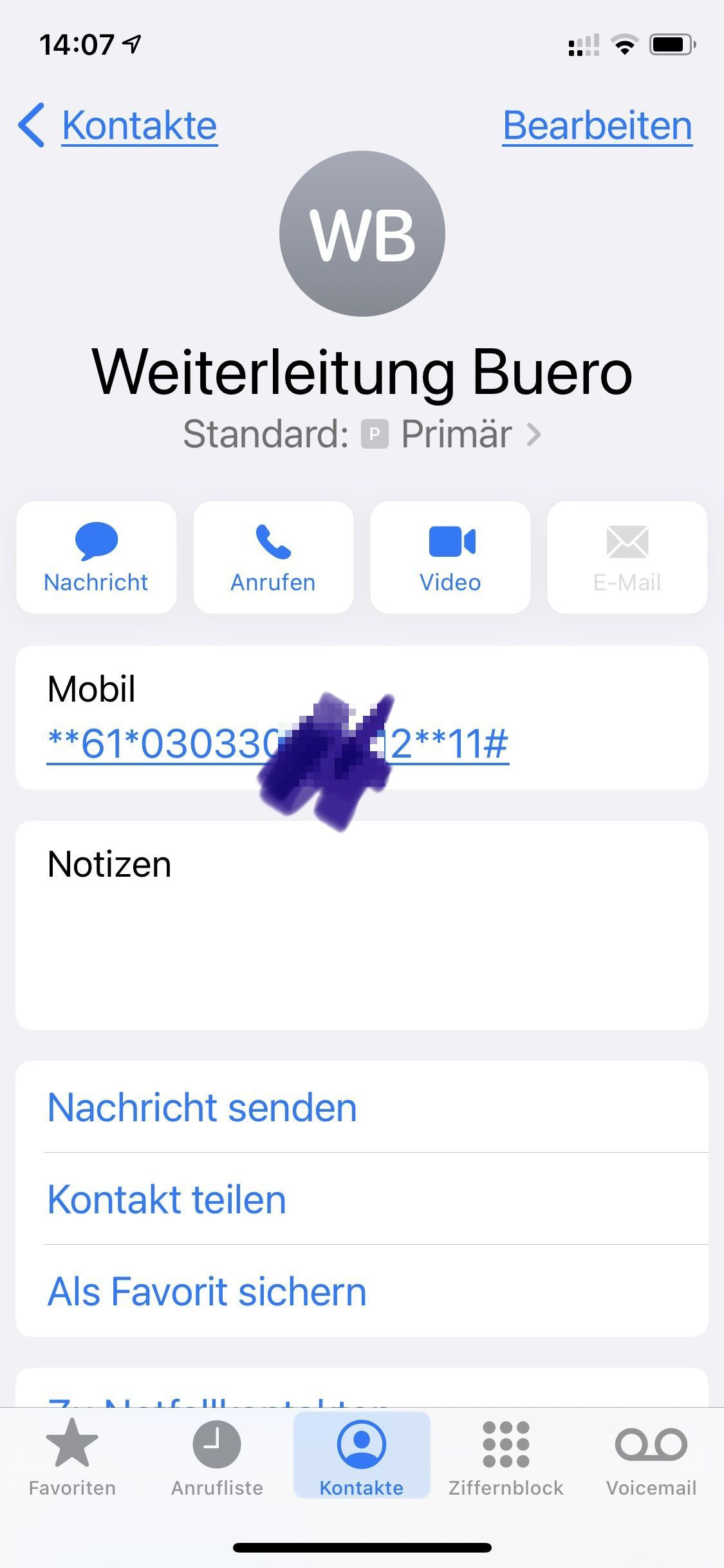
Task: Call the contact with Anrufen button
Action: tap(274, 557)
